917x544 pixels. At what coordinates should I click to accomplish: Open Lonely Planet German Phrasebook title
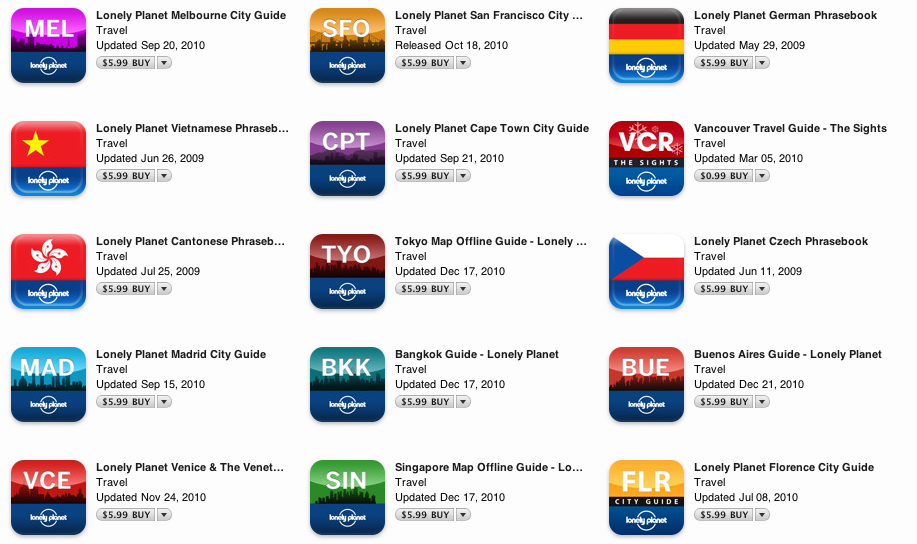point(785,16)
